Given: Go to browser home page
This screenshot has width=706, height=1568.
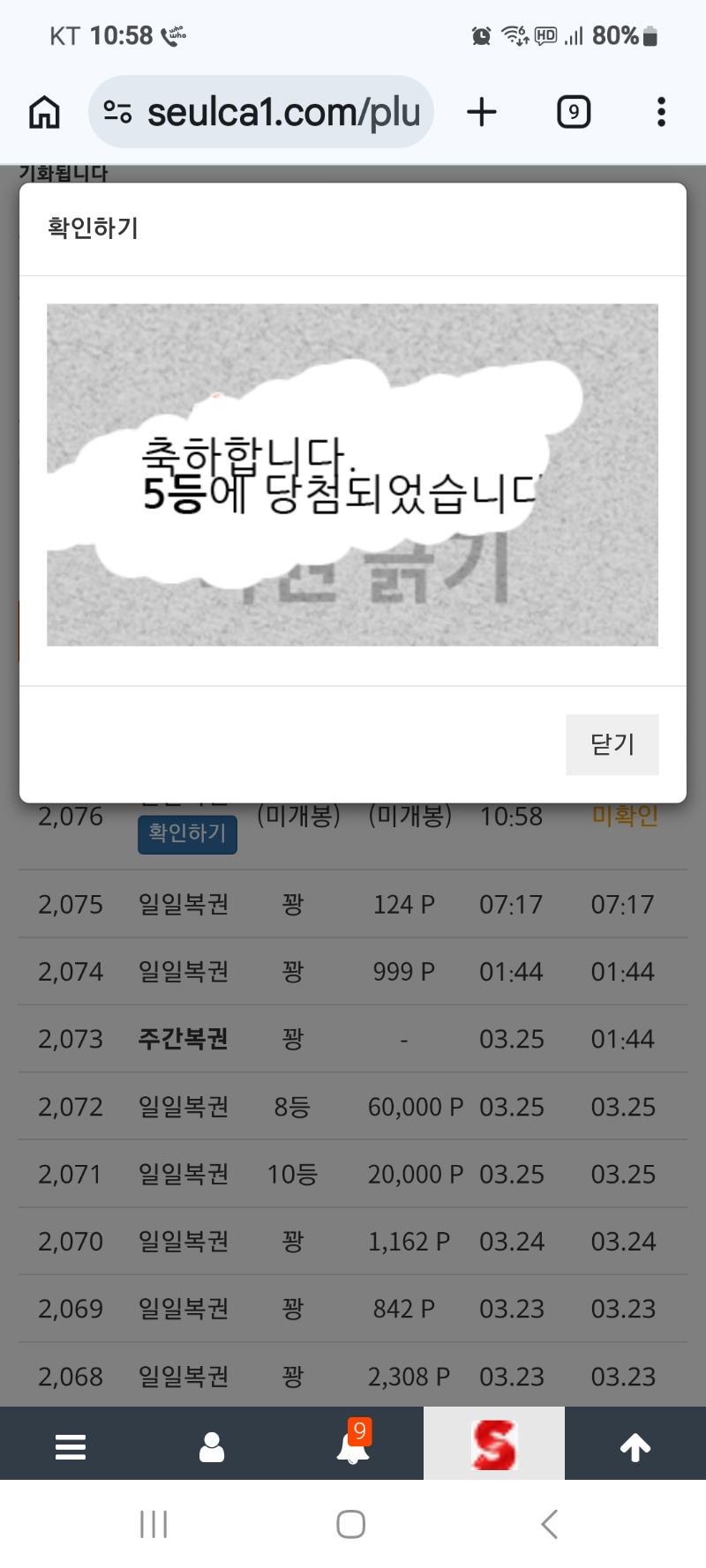Looking at the screenshot, I should point(44,112).
